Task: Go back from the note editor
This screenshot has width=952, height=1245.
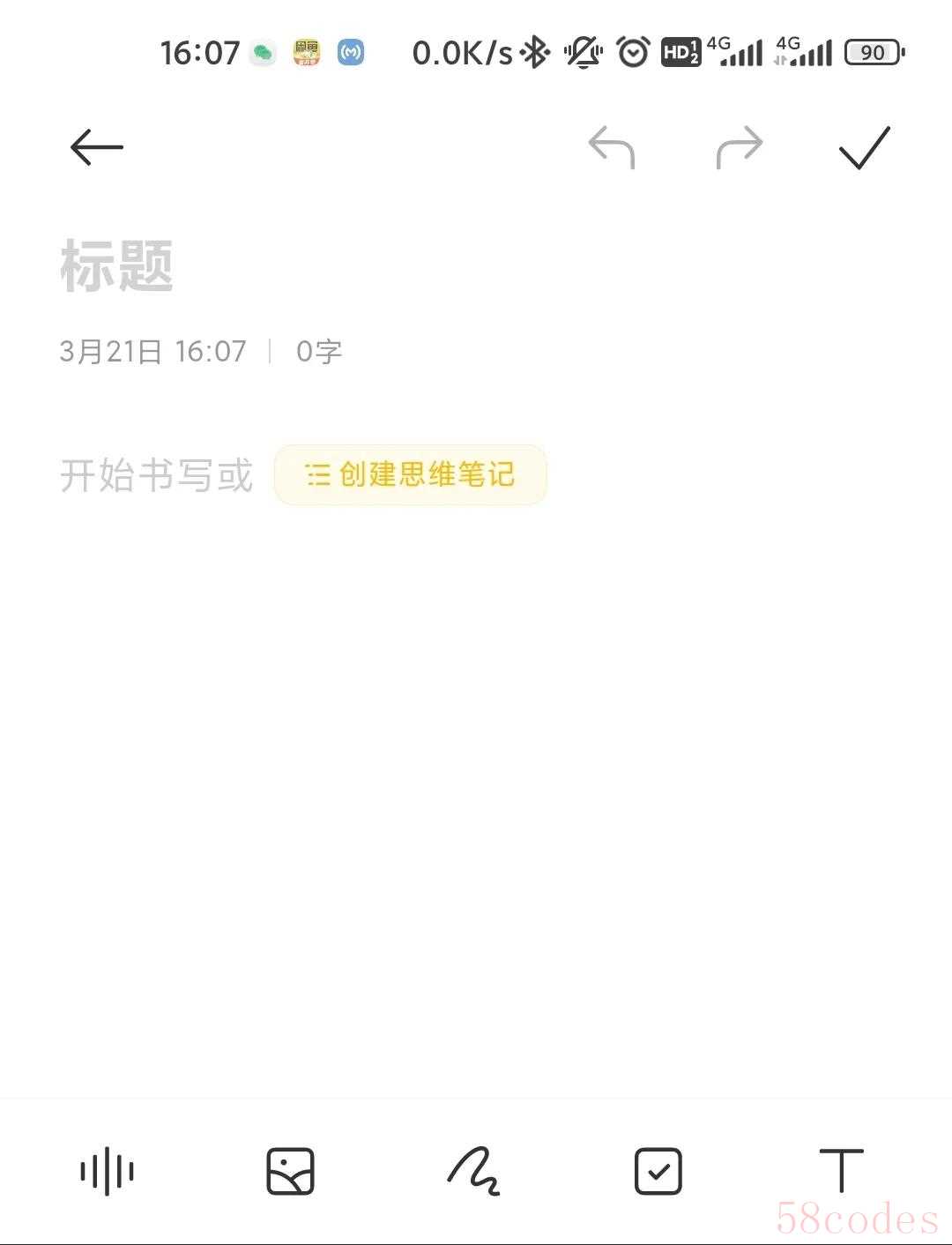Action: coord(97,147)
